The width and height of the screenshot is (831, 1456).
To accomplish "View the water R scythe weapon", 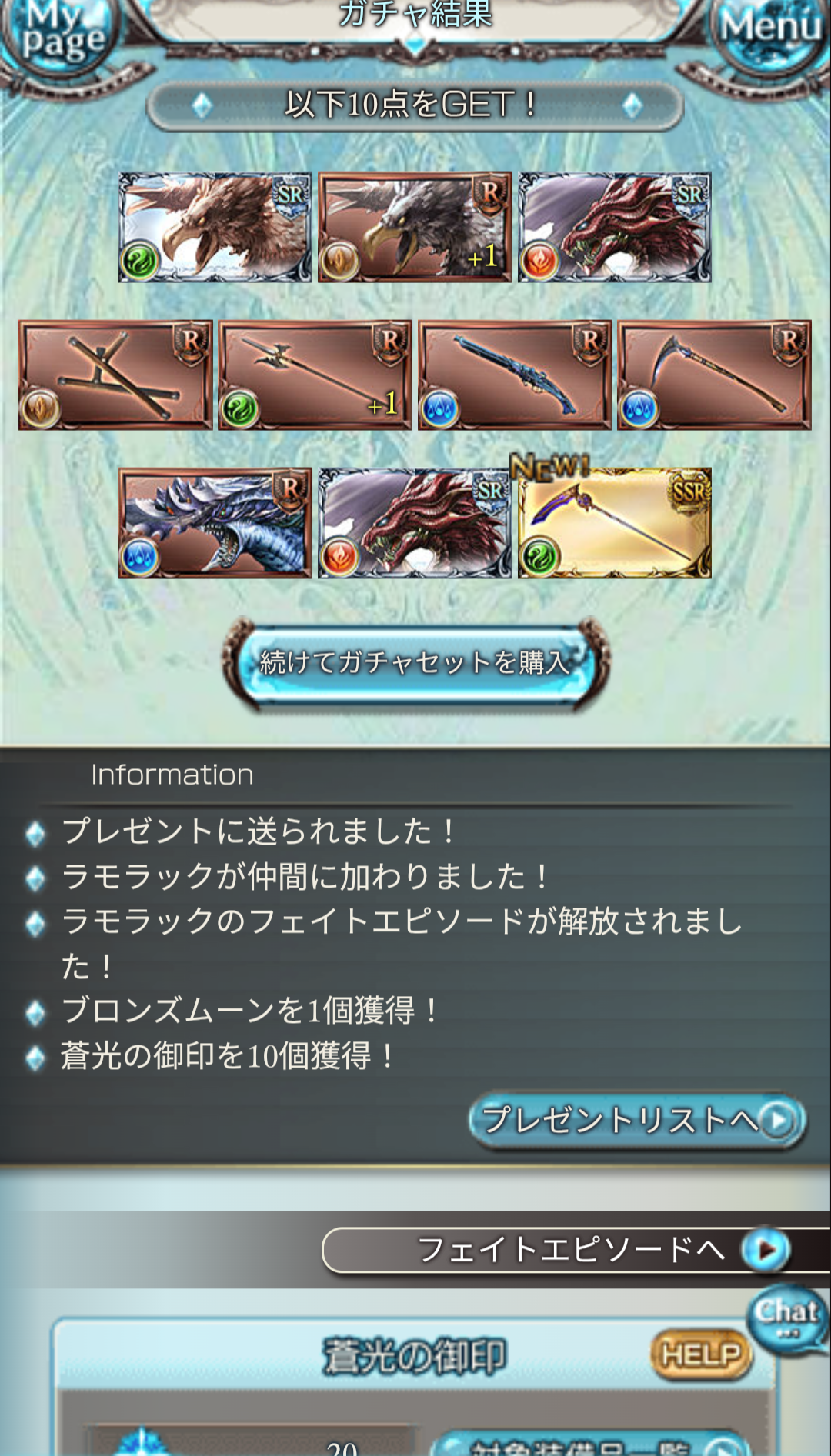I will tap(714, 375).
